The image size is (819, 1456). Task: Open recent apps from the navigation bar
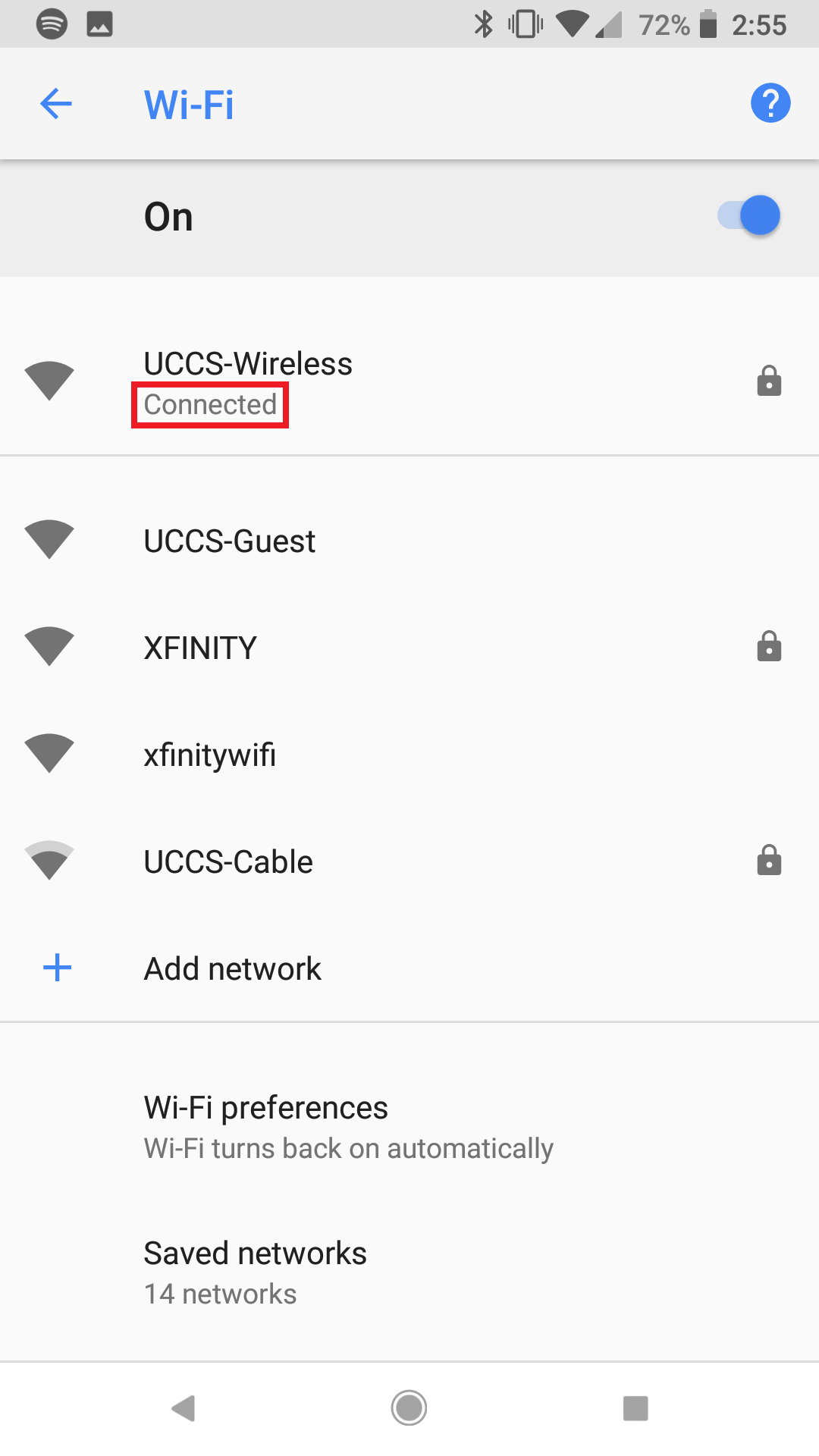[635, 1408]
